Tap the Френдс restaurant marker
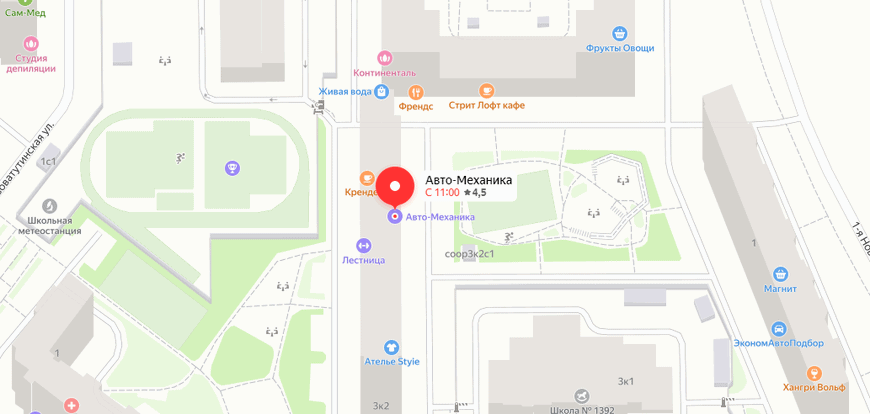870x414 pixels. pos(415,92)
